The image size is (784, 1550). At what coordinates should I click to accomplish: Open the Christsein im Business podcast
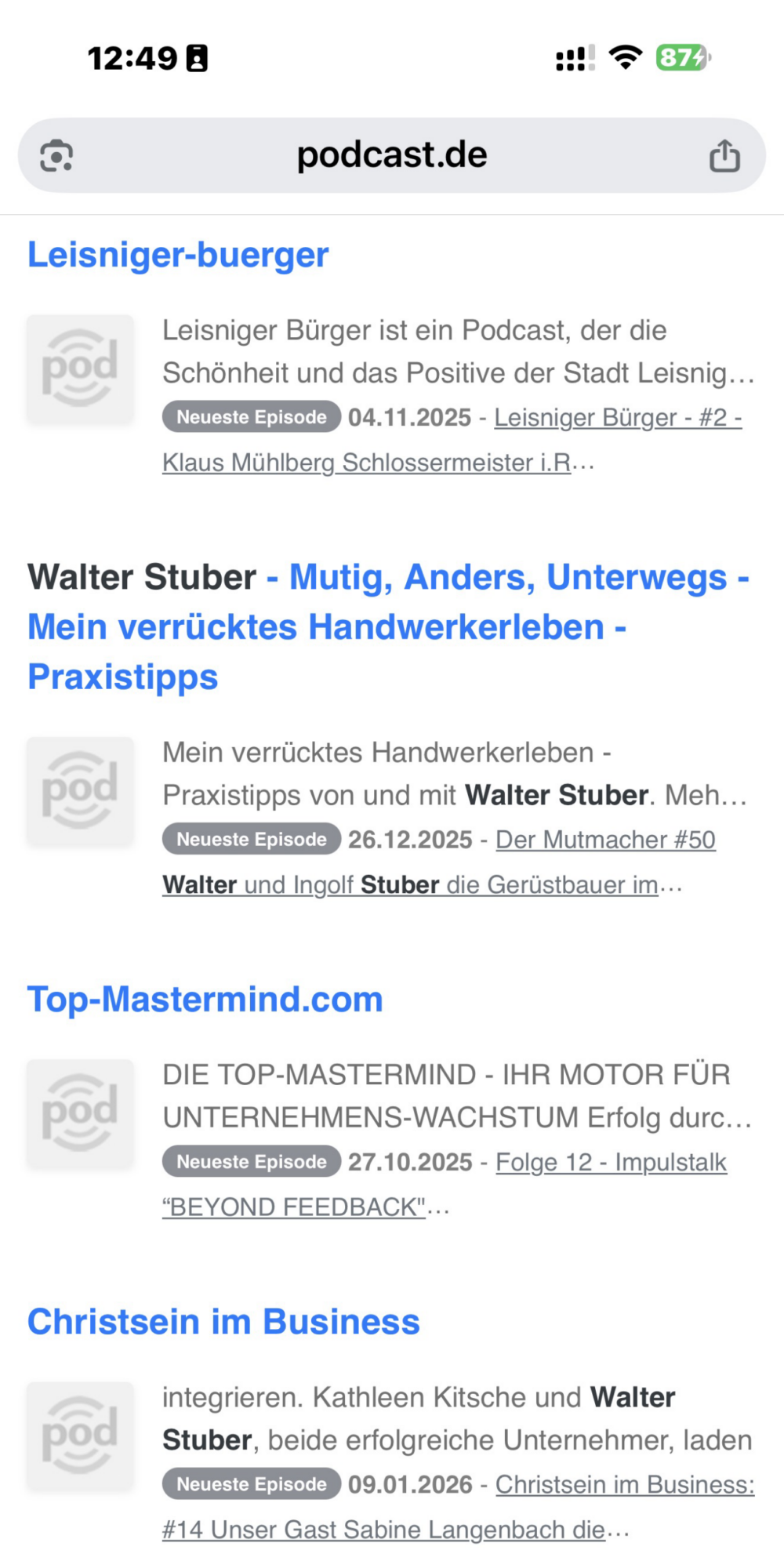(x=223, y=1322)
